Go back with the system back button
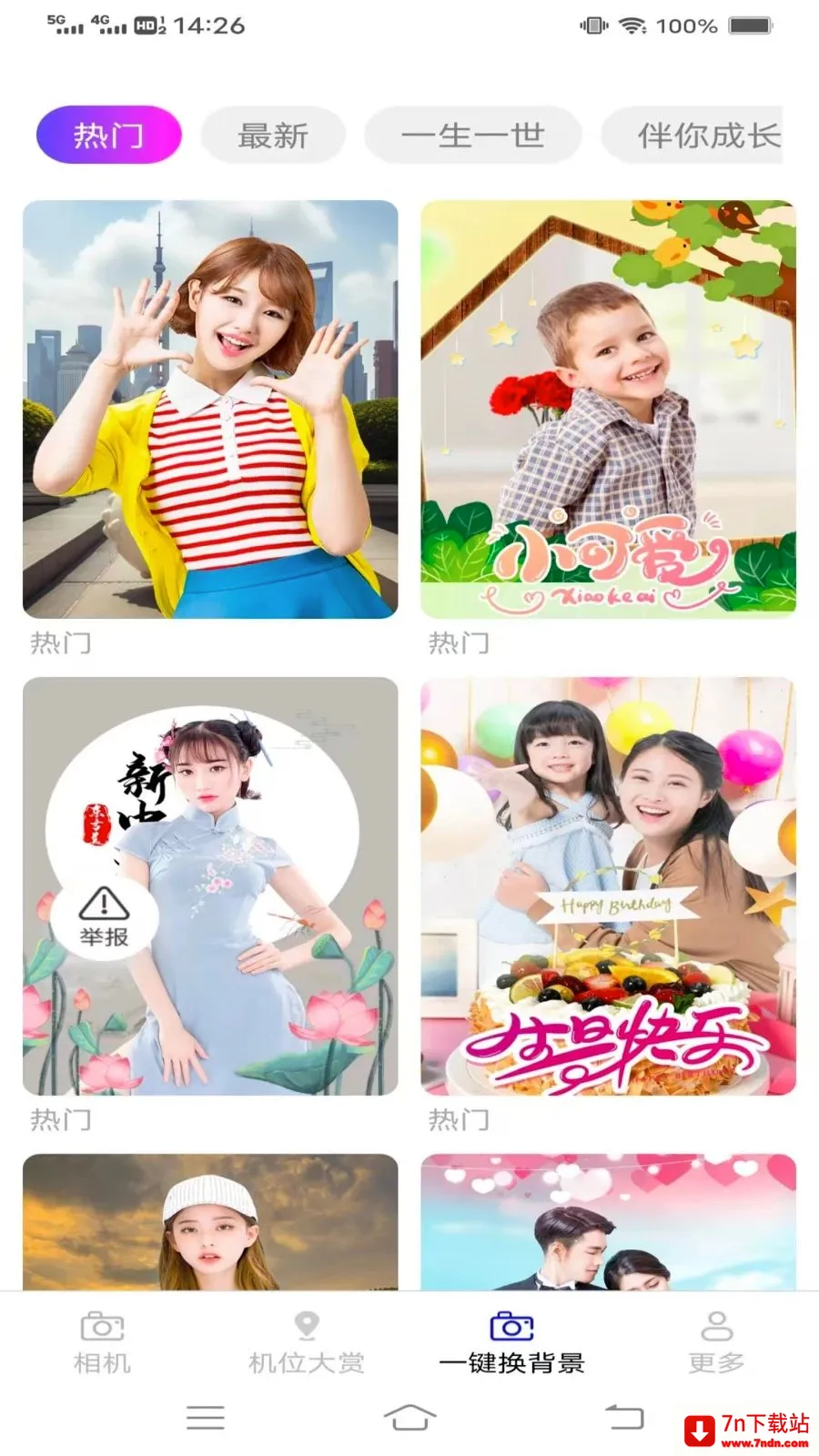819x1456 pixels. 624,1417
